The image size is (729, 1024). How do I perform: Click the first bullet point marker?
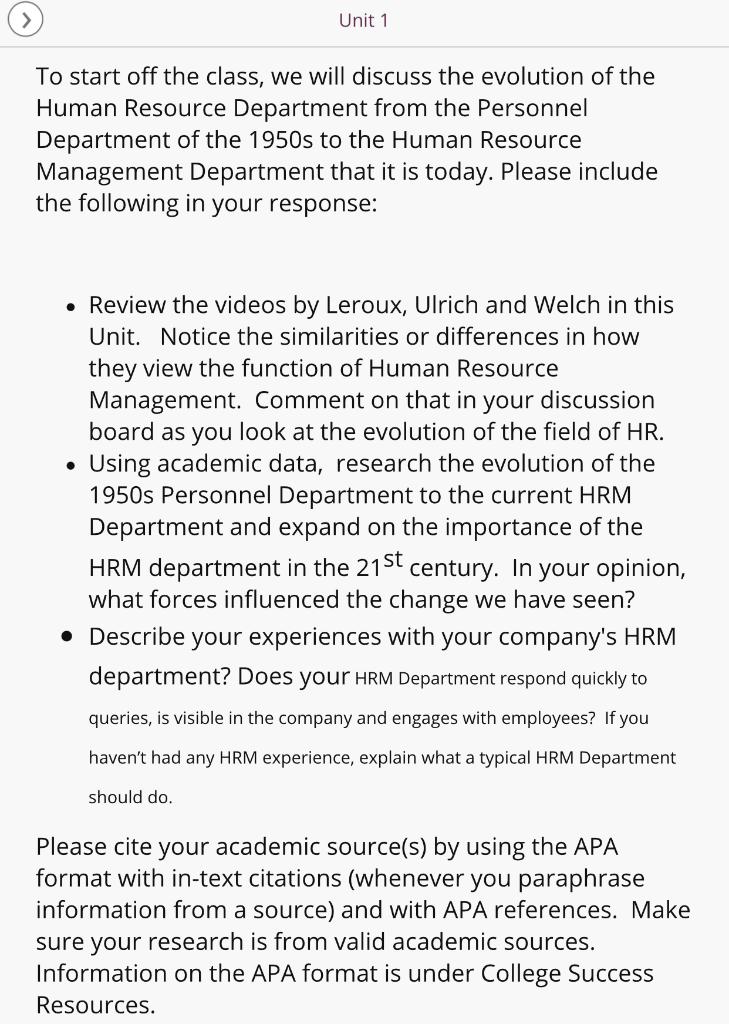pyautogui.click(x=69, y=306)
